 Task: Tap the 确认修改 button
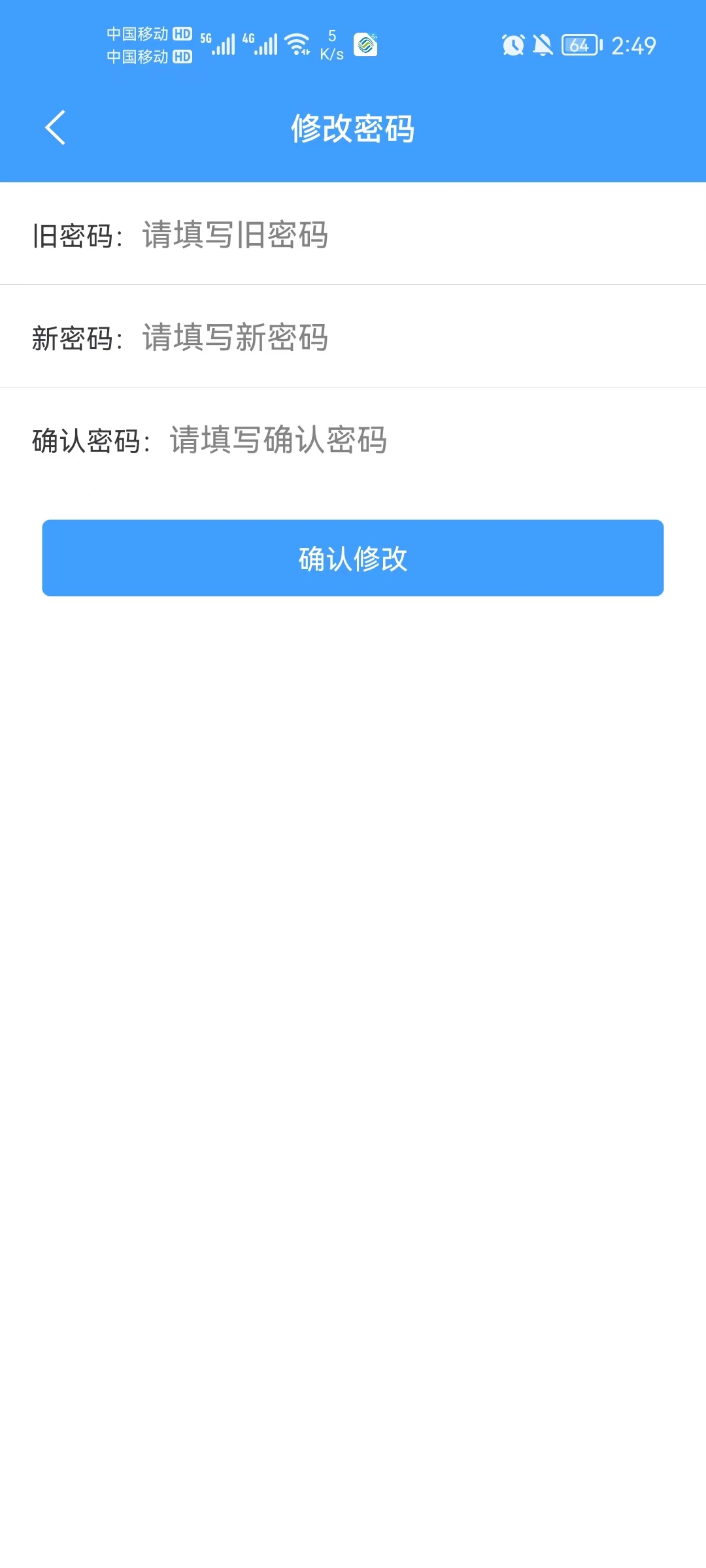353,558
